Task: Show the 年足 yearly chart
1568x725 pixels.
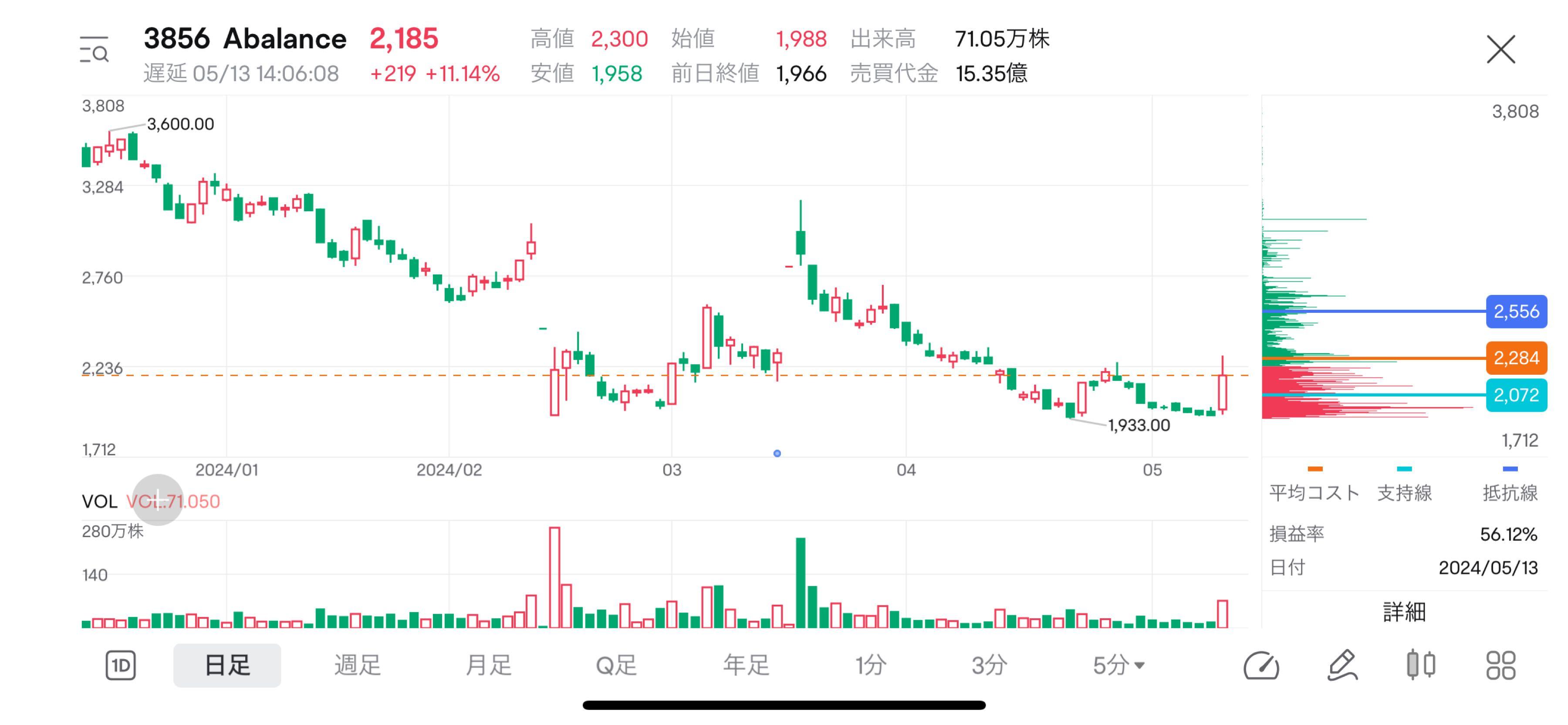Action: point(746,665)
